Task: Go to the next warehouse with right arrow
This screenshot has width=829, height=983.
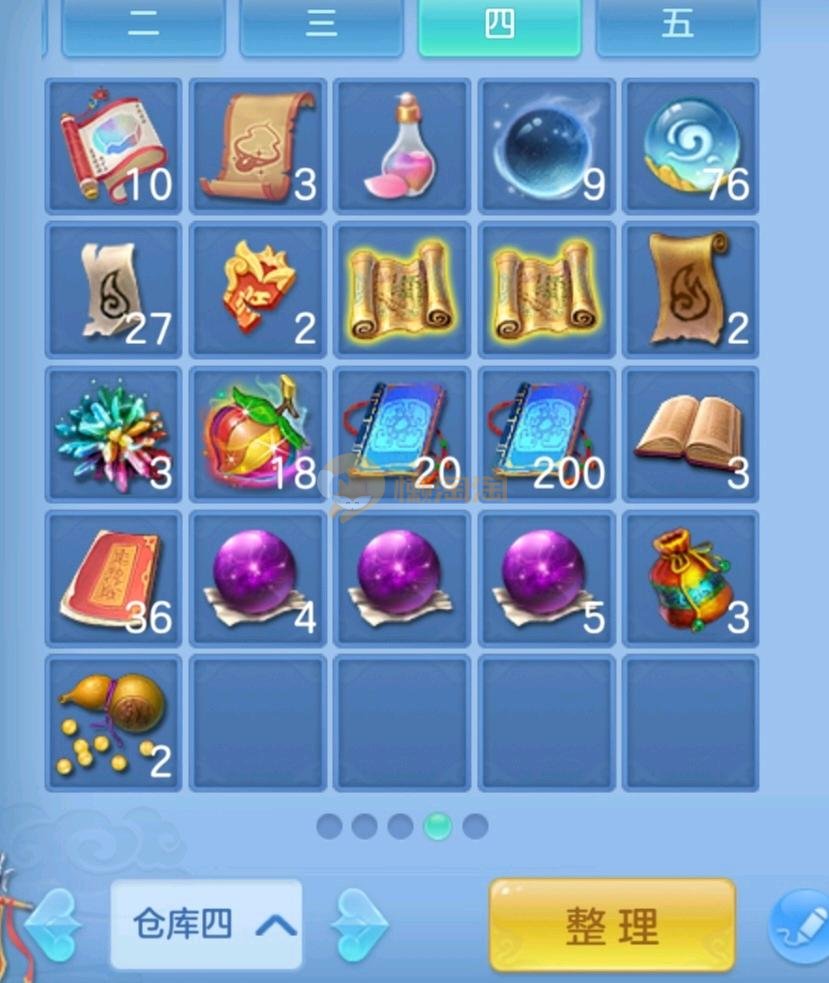Action: tap(360, 925)
